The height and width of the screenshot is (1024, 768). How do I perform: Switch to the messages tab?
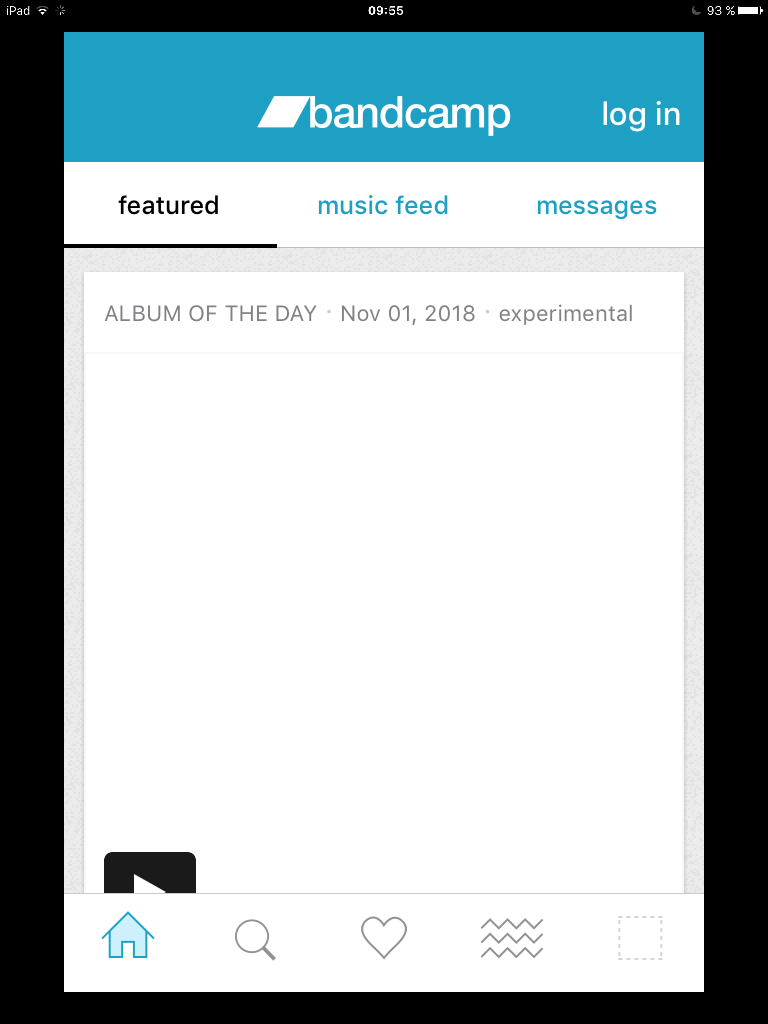click(x=596, y=206)
